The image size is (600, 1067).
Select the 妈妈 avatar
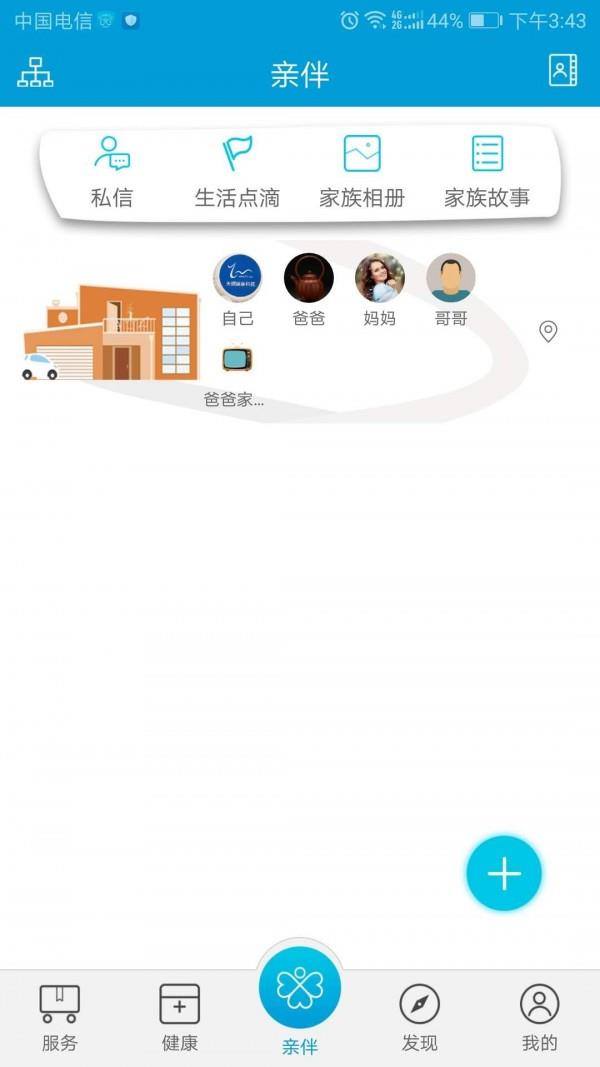pos(380,279)
